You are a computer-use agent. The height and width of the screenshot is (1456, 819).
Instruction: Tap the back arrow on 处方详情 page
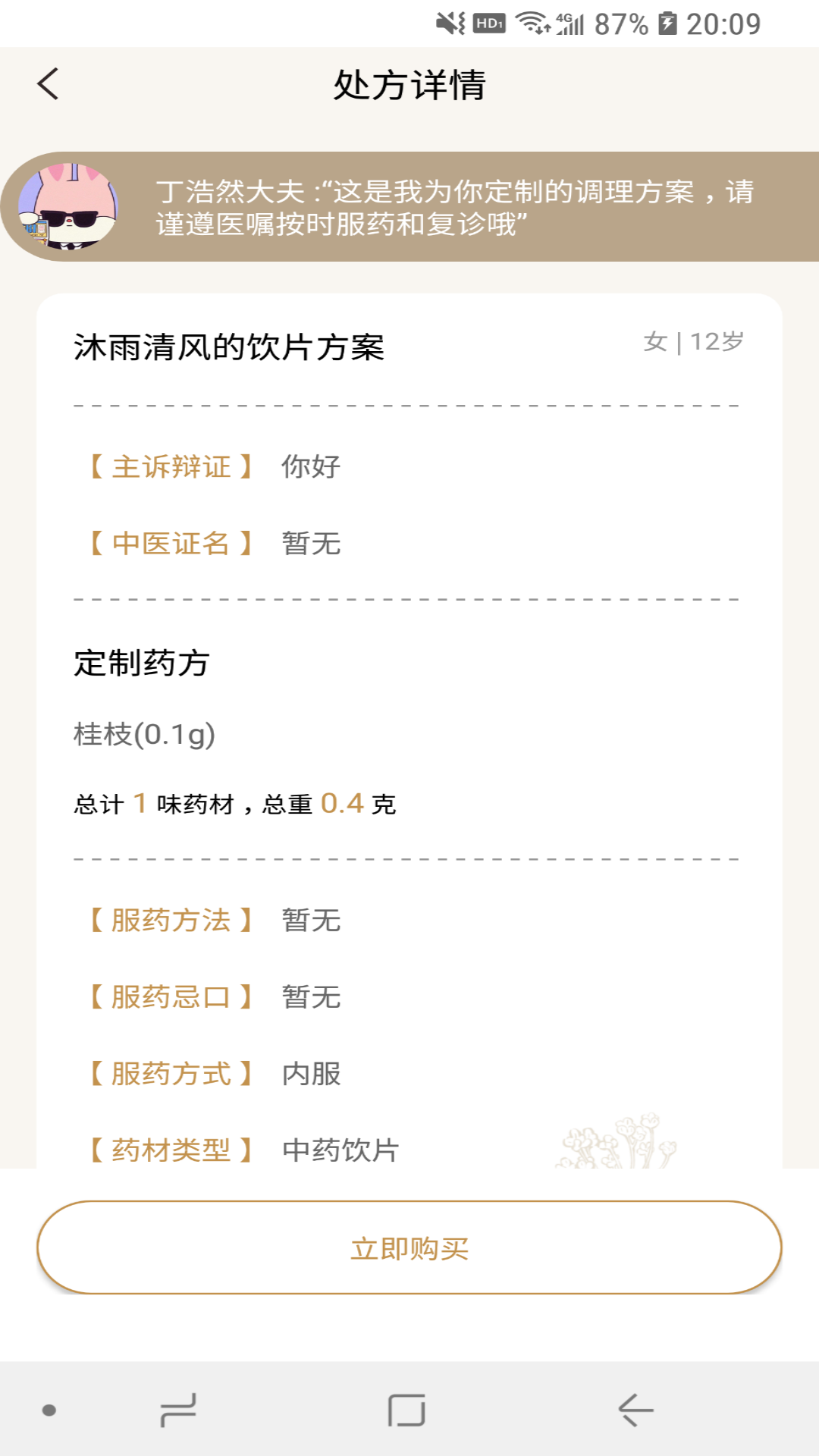click(x=49, y=85)
